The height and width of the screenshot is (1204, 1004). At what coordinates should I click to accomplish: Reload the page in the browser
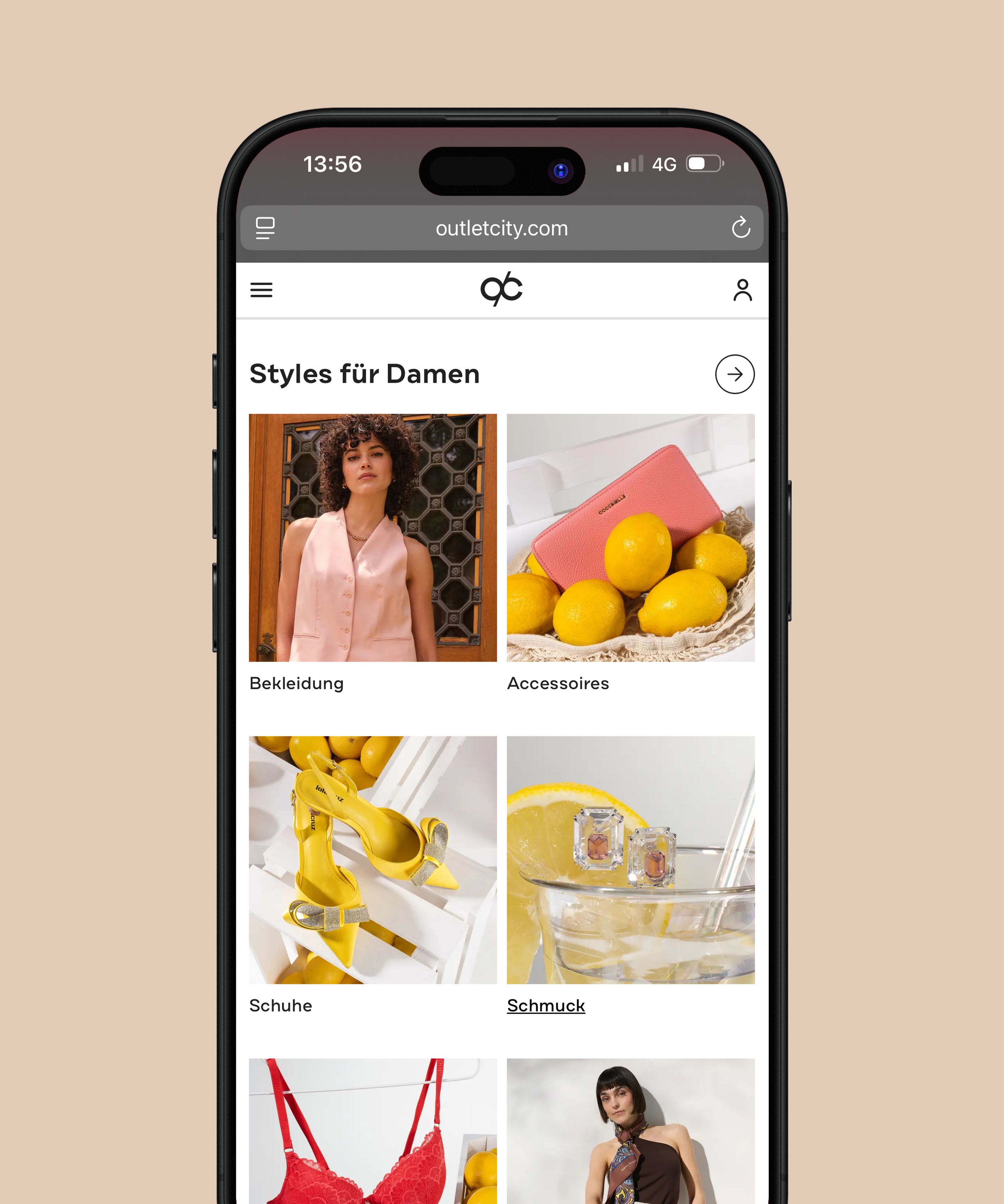click(740, 228)
